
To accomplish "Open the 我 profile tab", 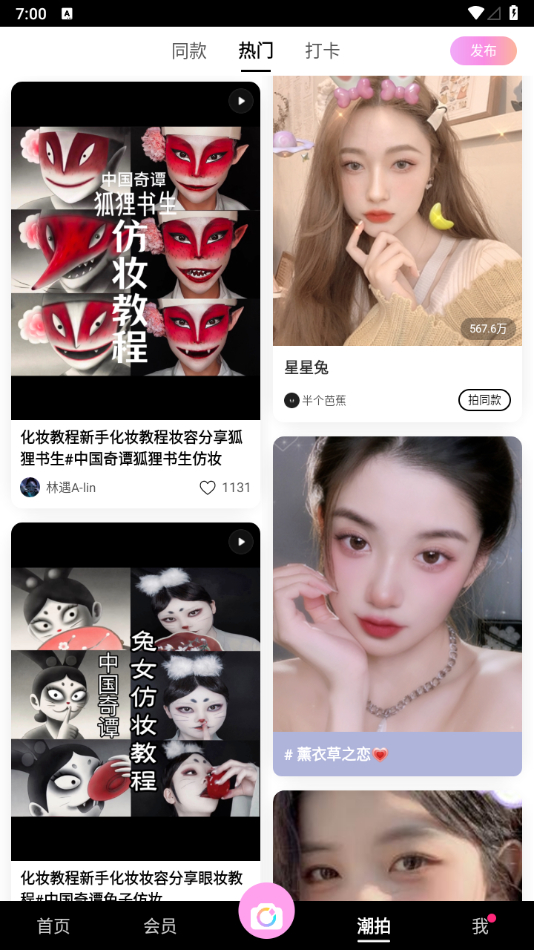I will (480, 926).
